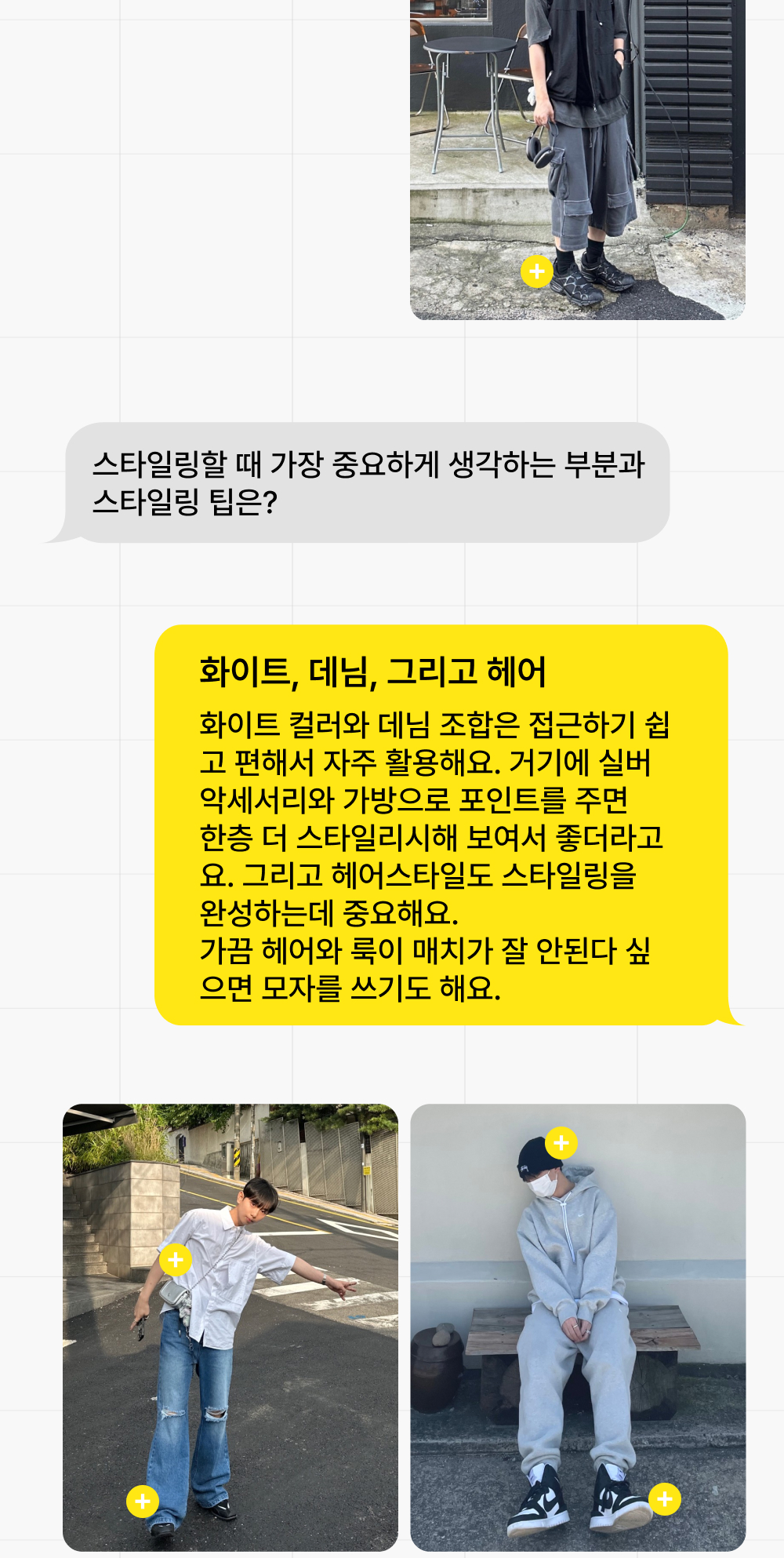The height and width of the screenshot is (1558, 784).
Task: Tap the plus tag on the black beanie
Action: click(561, 1143)
